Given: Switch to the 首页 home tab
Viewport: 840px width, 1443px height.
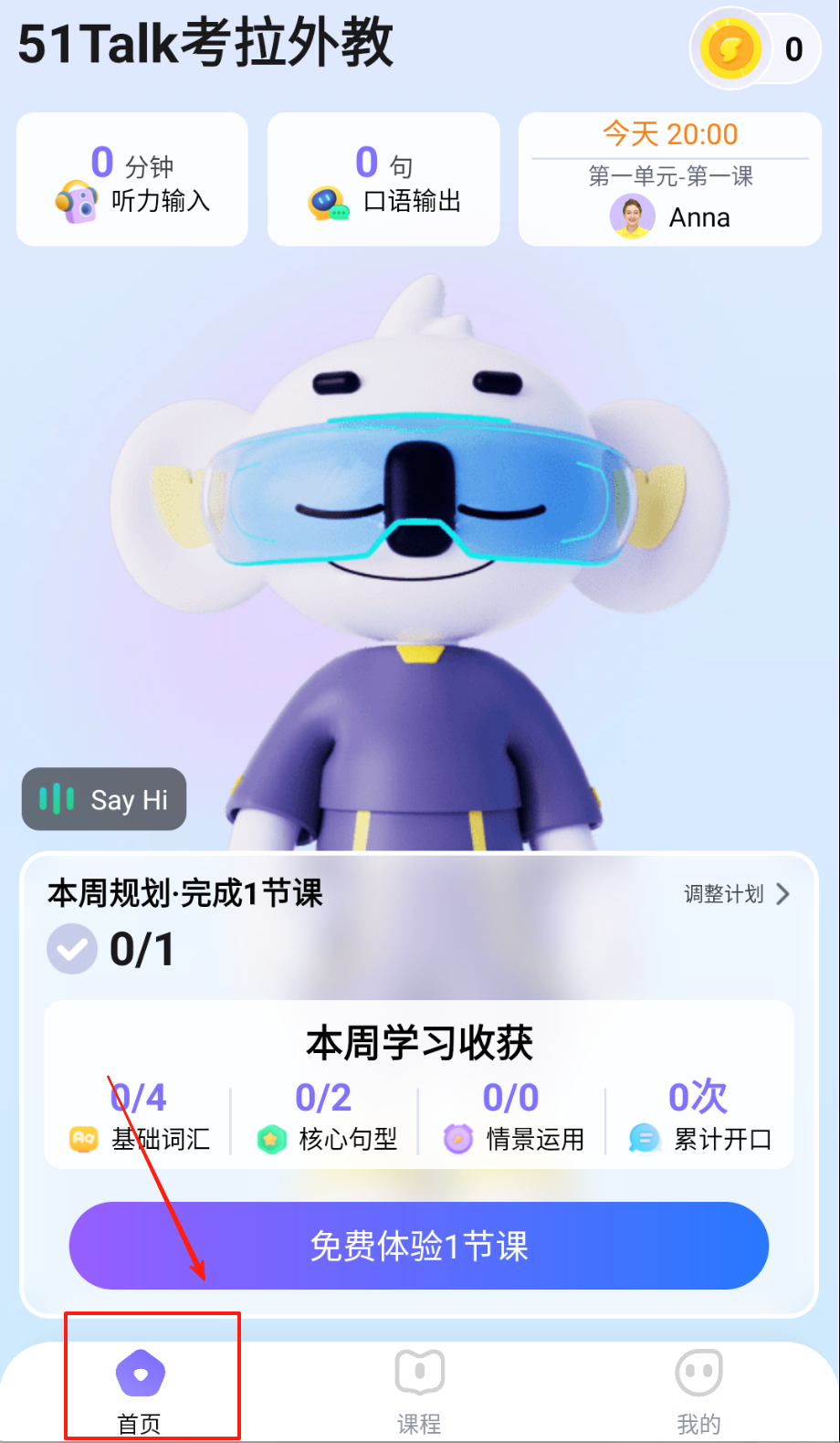Looking at the screenshot, I should (x=141, y=1388).
